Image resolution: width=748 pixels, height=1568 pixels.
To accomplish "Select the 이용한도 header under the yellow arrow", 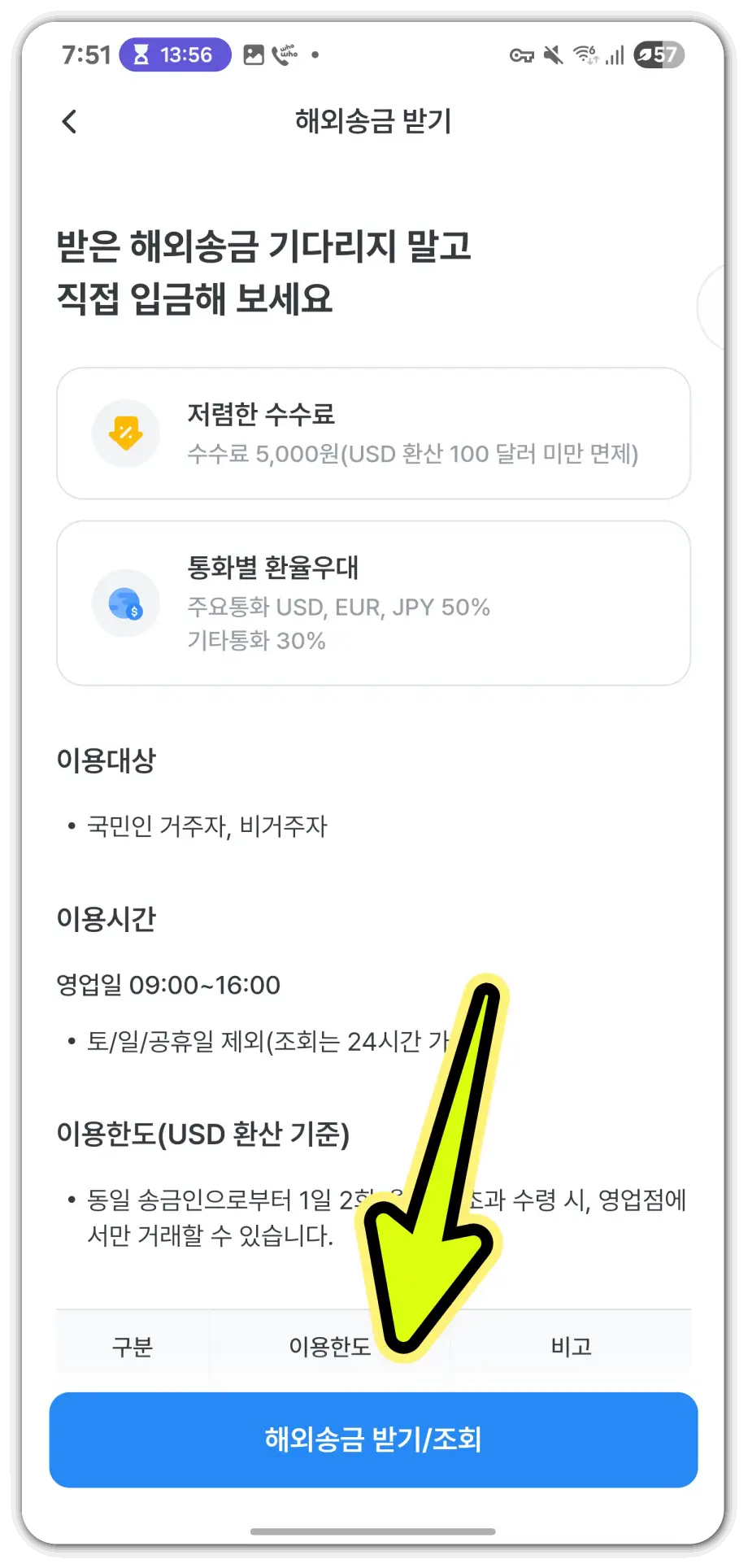I will coord(329,1345).
